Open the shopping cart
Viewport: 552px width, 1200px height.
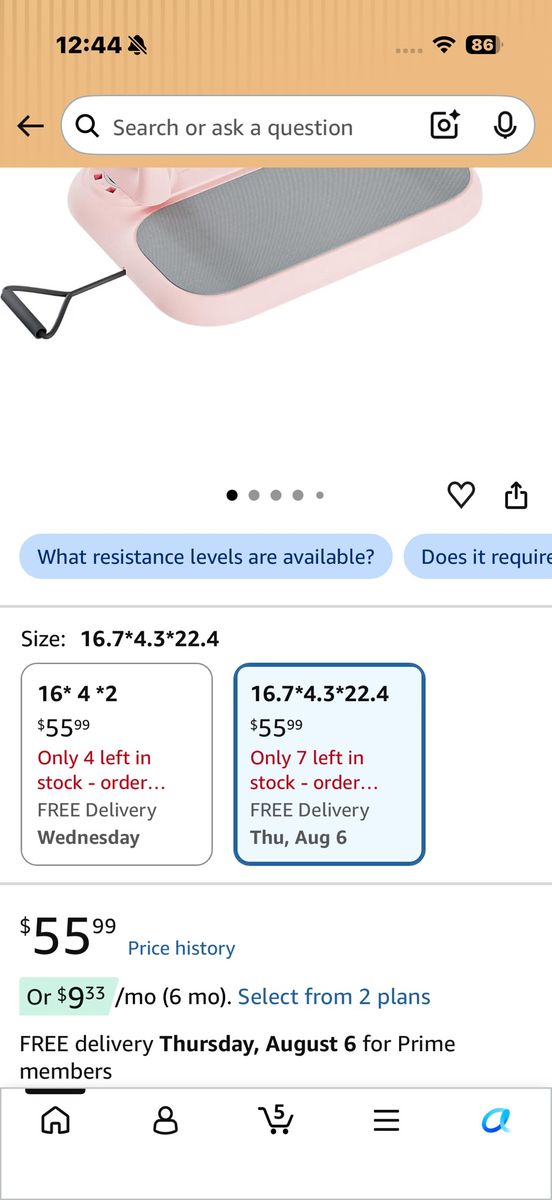[275, 1119]
